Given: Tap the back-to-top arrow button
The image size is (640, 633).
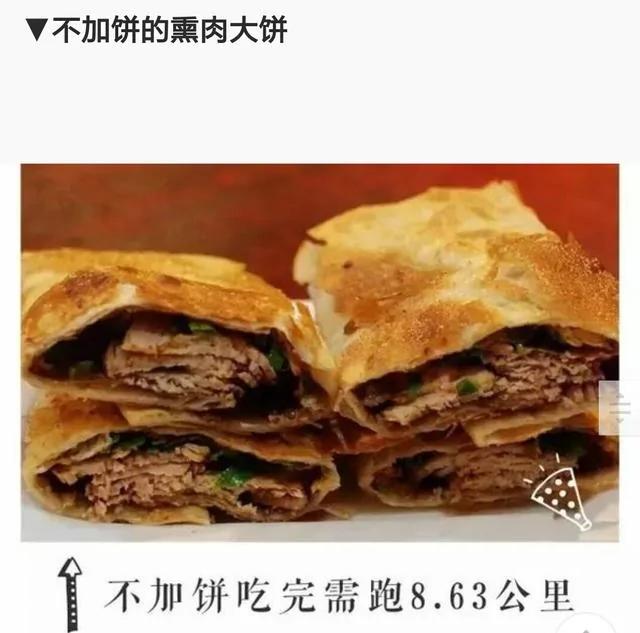Looking at the screenshot, I should click(586, 625).
